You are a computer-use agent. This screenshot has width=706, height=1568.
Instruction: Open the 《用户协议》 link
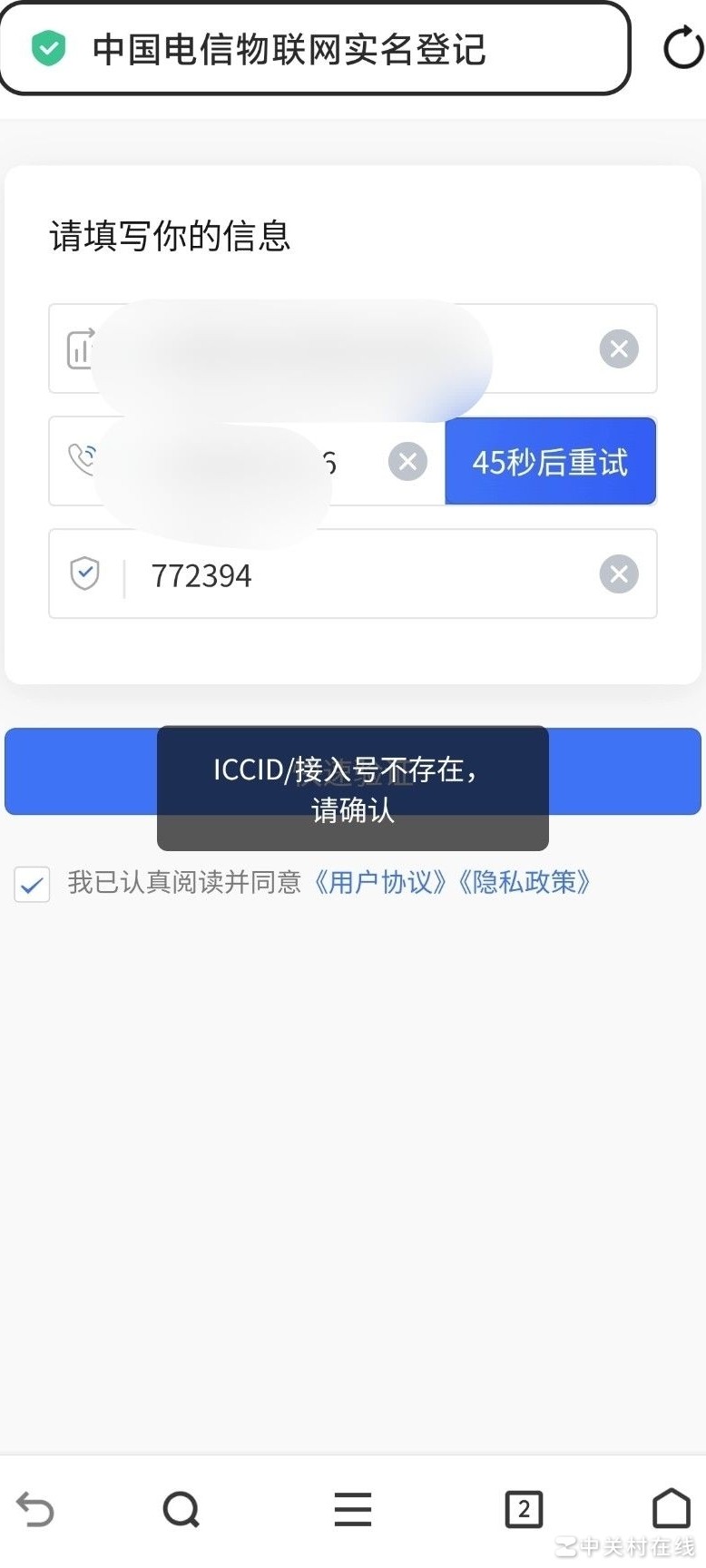pos(380,882)
